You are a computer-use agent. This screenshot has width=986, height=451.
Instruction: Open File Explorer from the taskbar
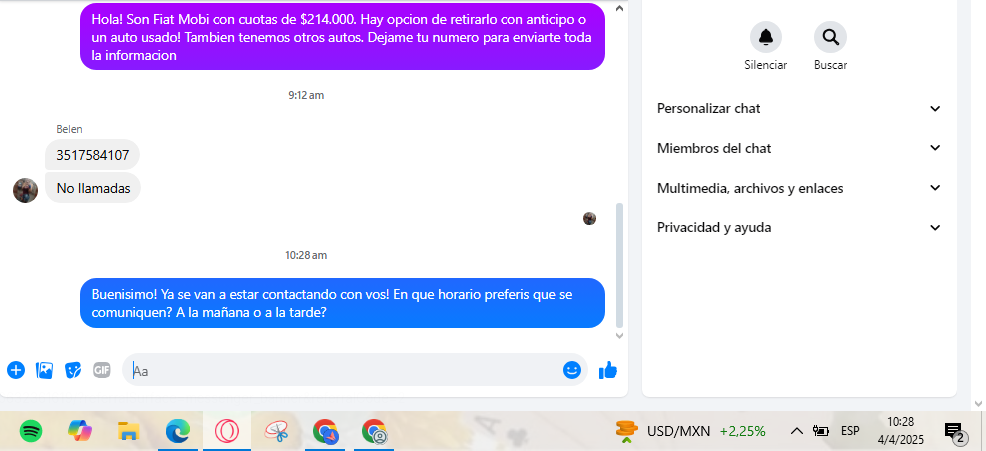coord(128,431)
